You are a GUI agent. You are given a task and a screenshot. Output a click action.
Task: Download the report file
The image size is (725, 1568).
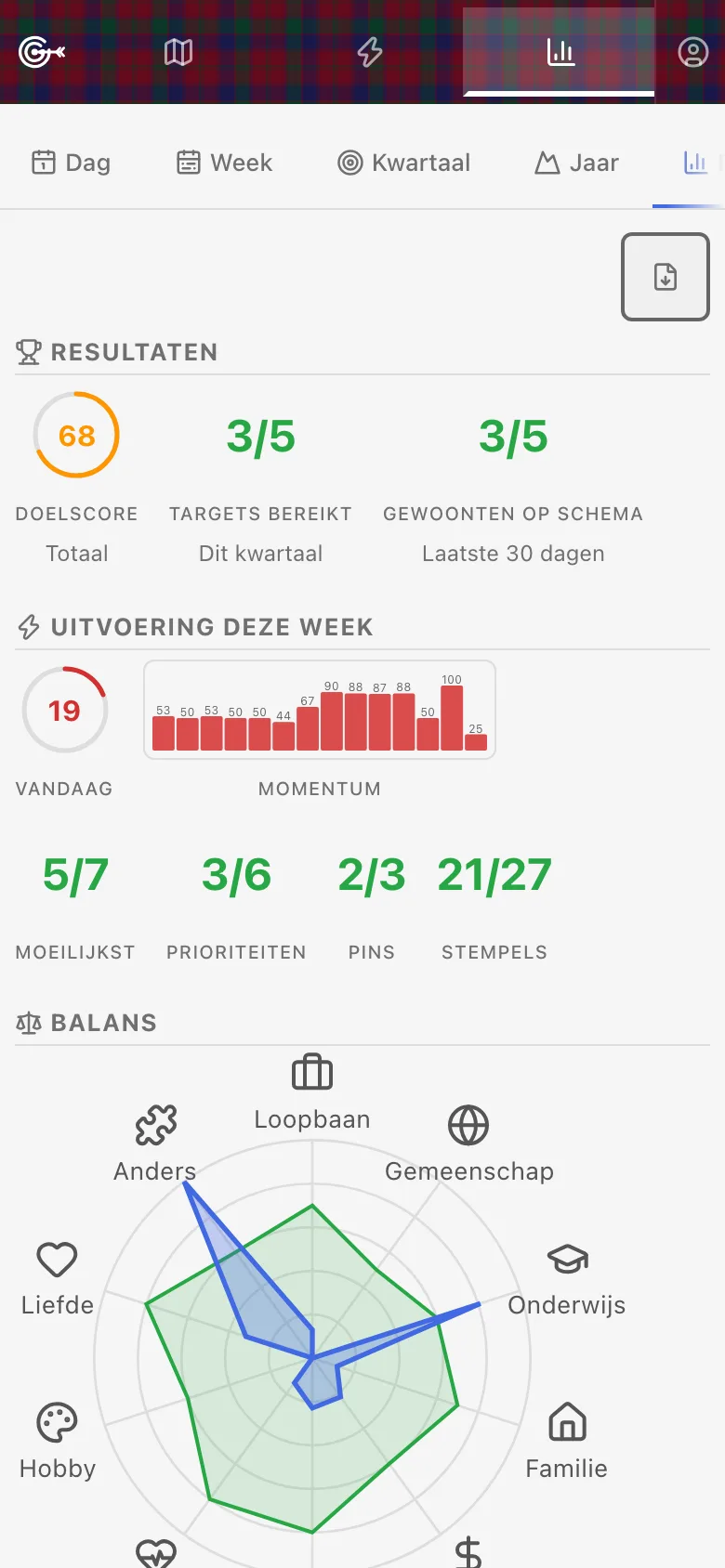click(x=666, y=277)
